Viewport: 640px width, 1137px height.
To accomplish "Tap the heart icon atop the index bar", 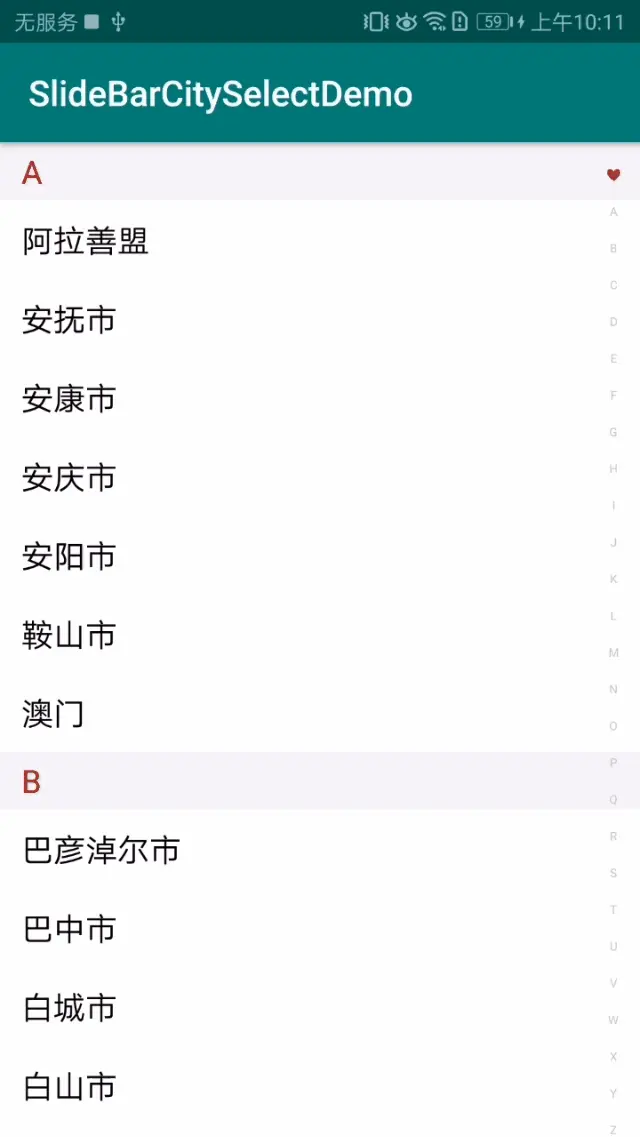I will pos(613,175).
